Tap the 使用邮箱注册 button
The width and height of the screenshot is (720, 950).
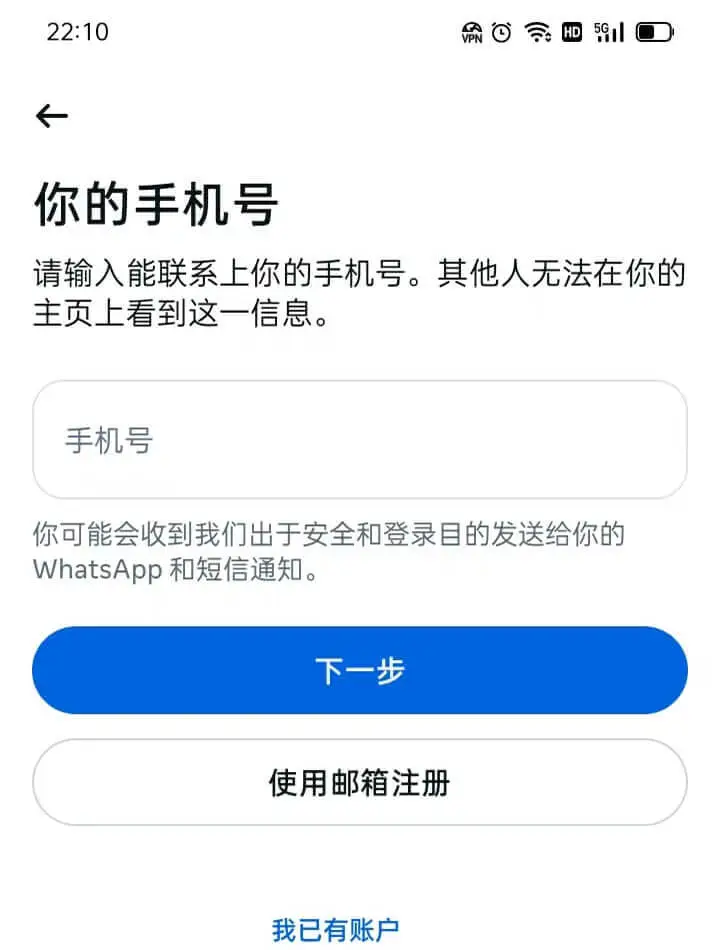point(360,783)
